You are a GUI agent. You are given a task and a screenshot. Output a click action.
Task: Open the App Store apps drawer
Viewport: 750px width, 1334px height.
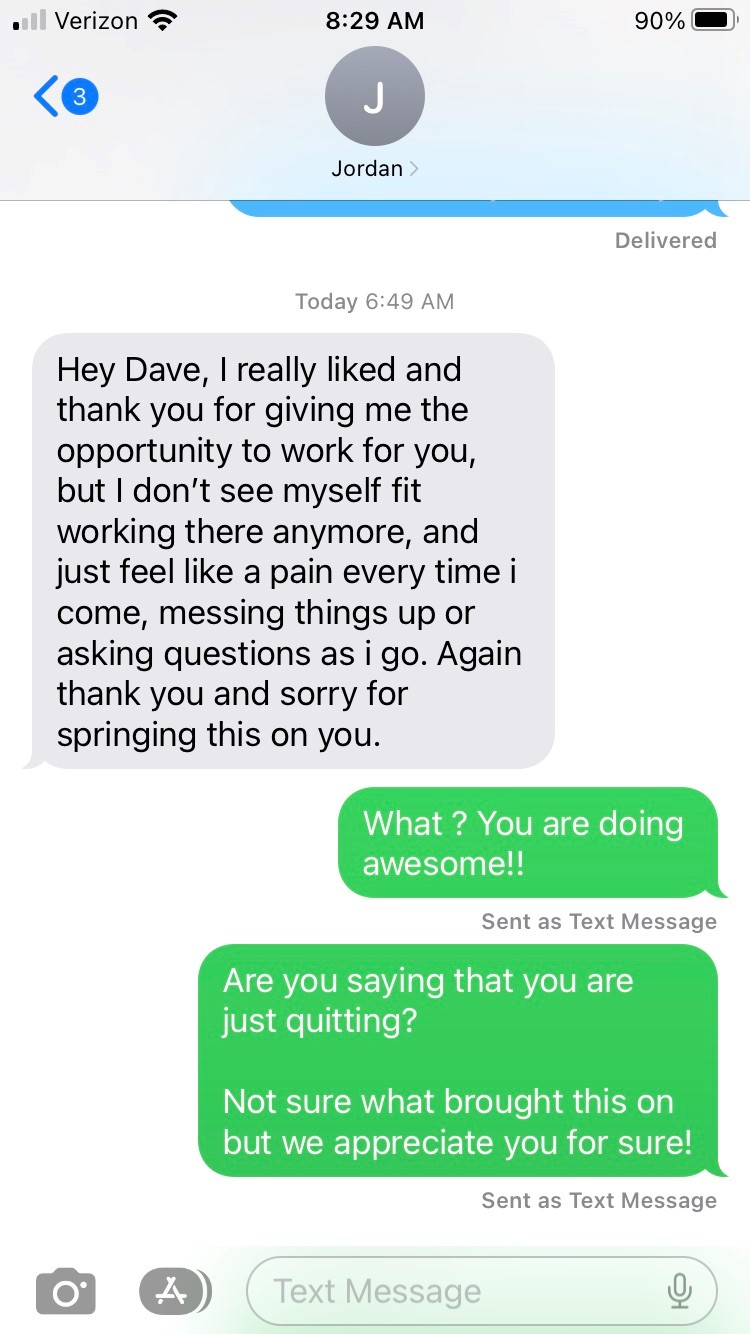[x=174, y=1291]
